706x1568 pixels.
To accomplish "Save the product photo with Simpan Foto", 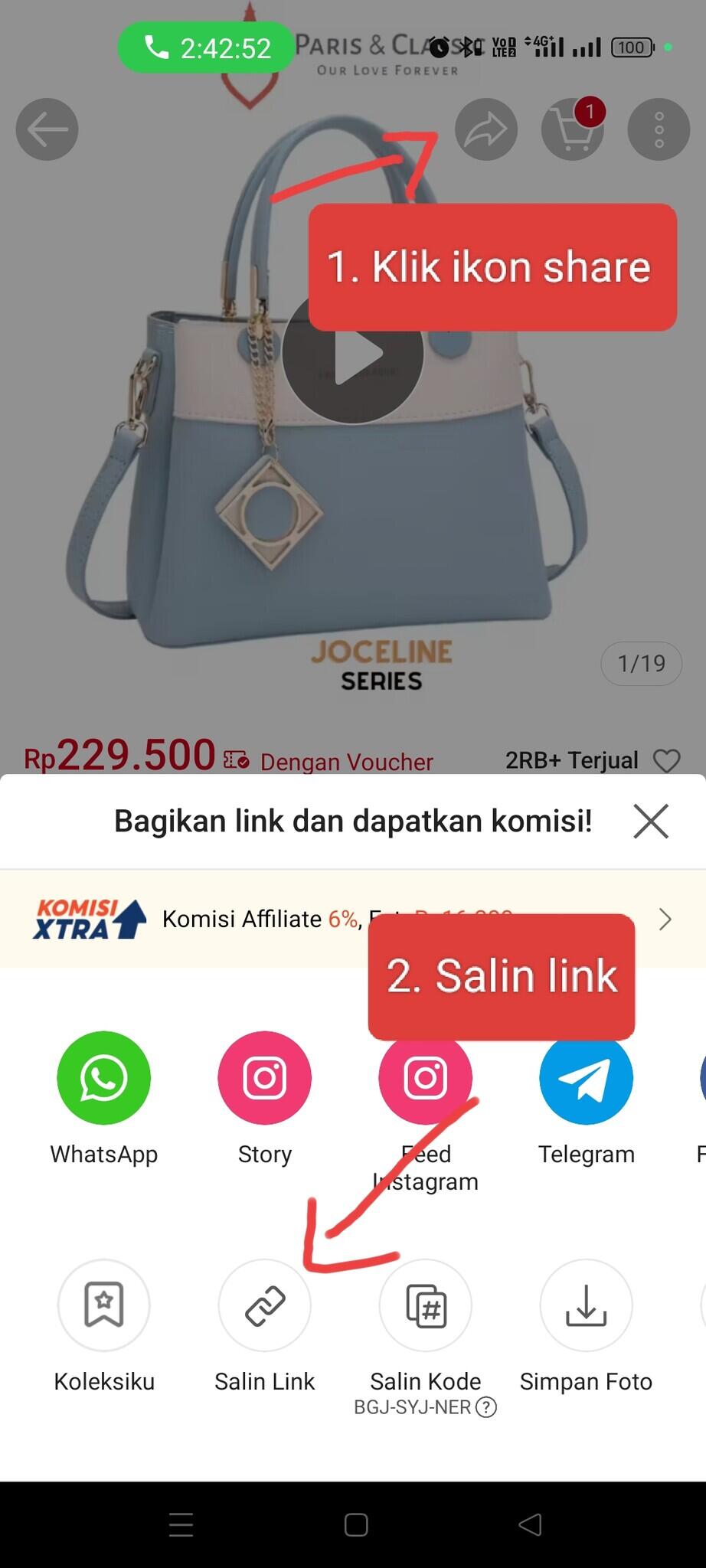I will click(x=586, y=1305).
